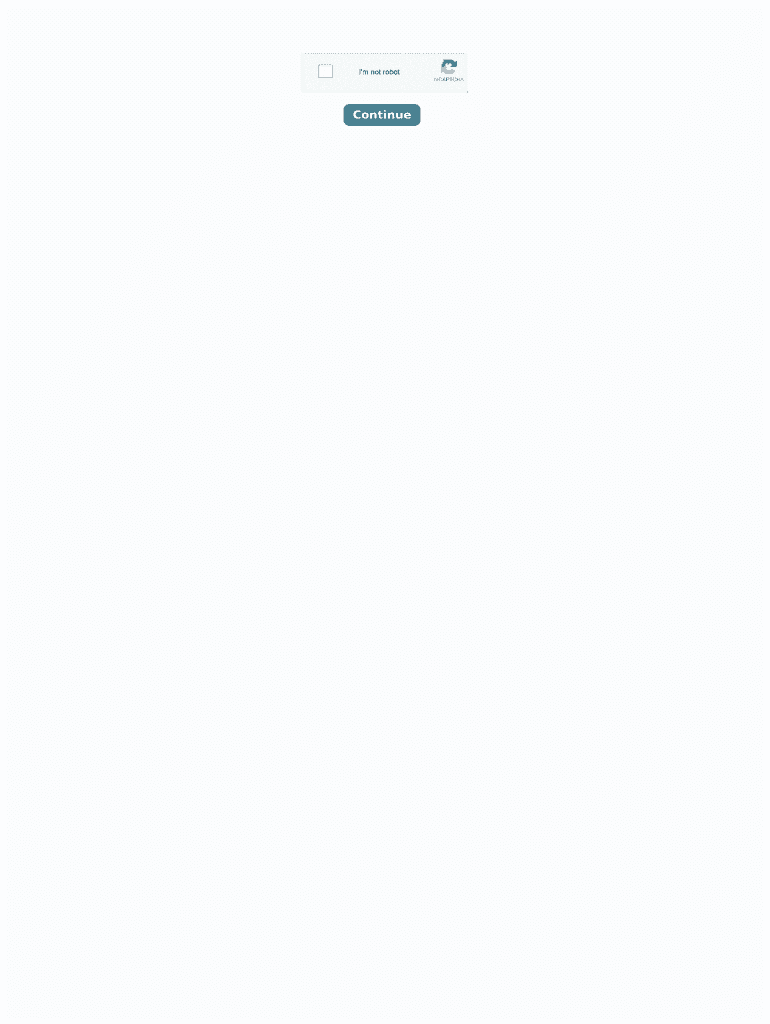This screenshot has width=770, height=1024.
Task: Check the I'm not robot checkbox
Action: (x=325, y=71)
